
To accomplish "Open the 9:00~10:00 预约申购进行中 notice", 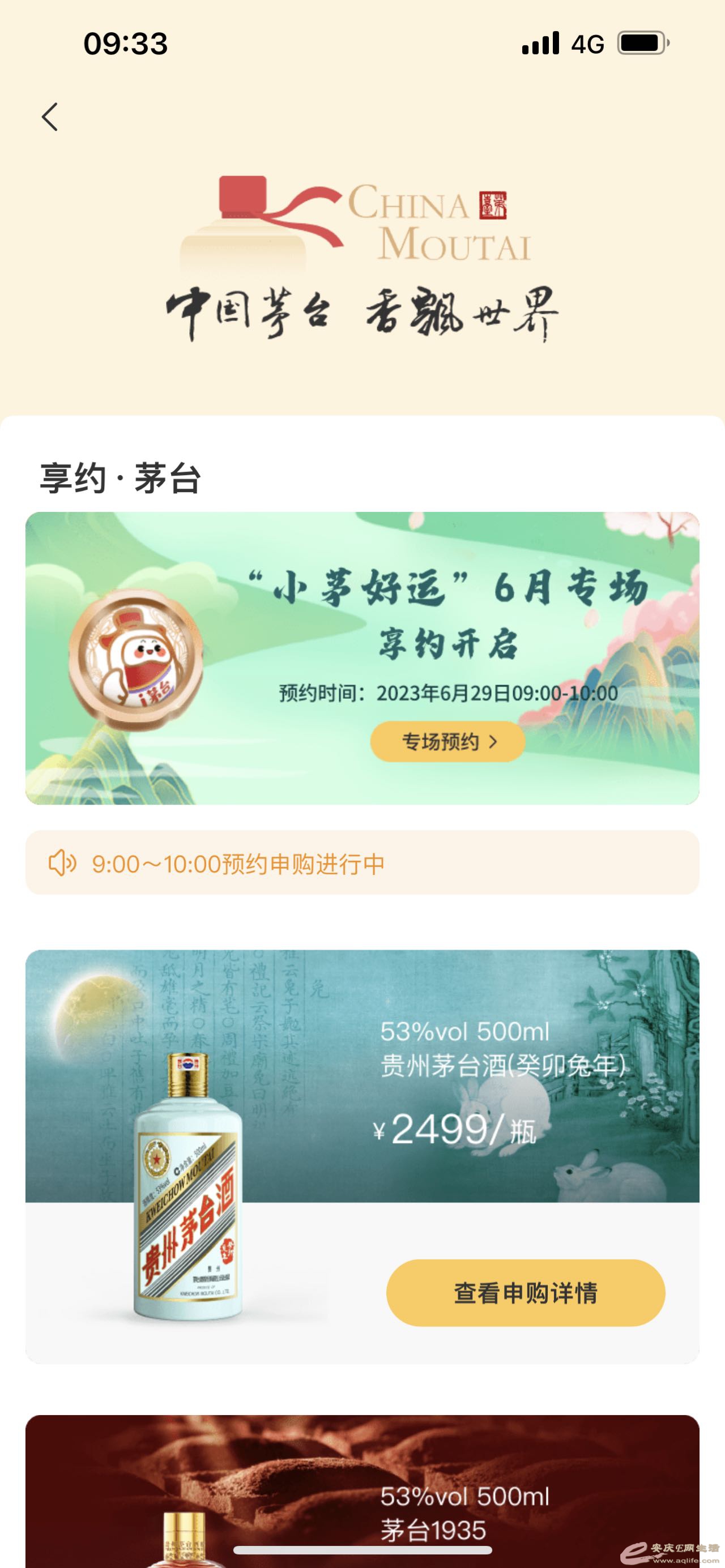I will pos(361,862).
